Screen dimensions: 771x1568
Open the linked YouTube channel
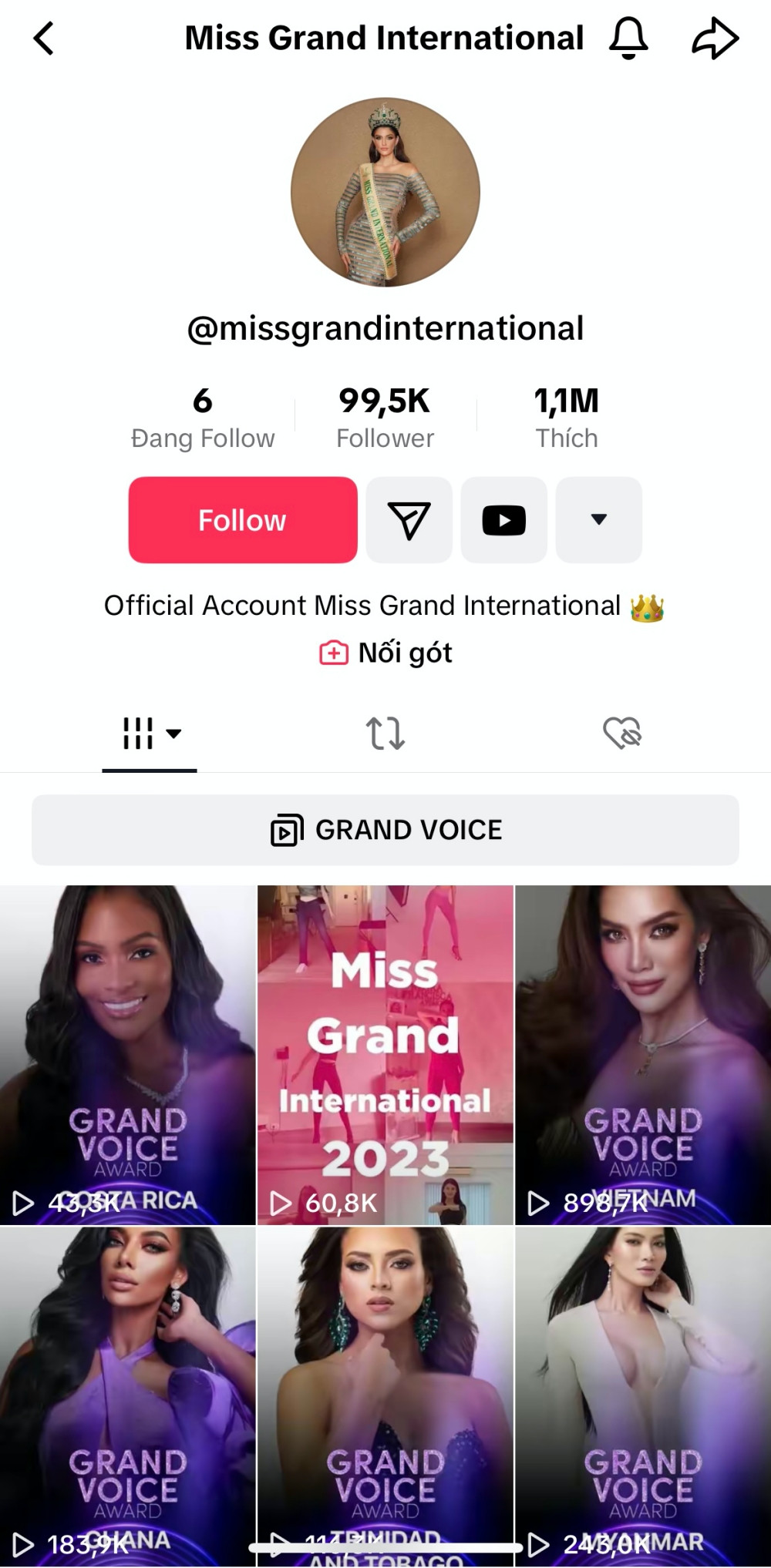coord(503,520)
